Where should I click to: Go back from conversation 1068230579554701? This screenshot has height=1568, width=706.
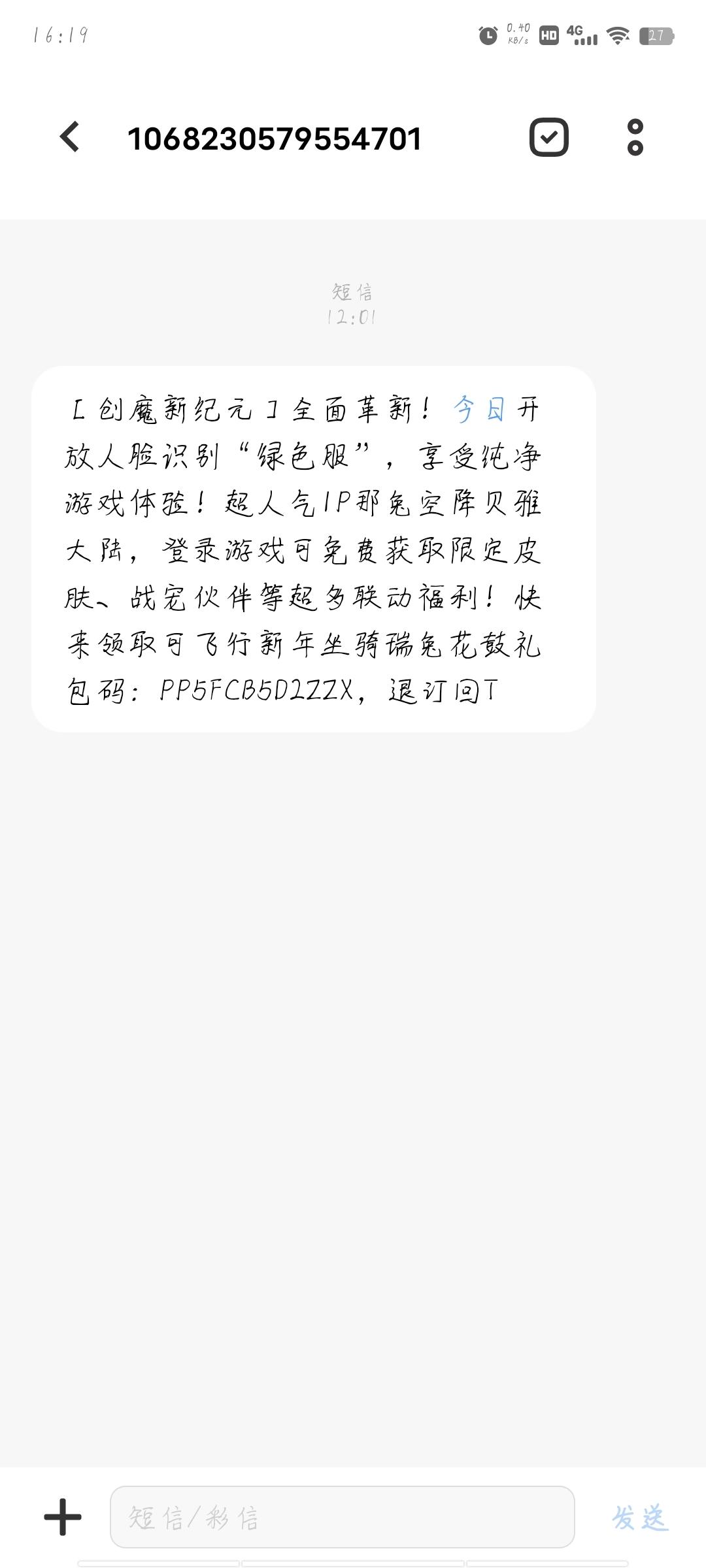(x=69, y=137)
